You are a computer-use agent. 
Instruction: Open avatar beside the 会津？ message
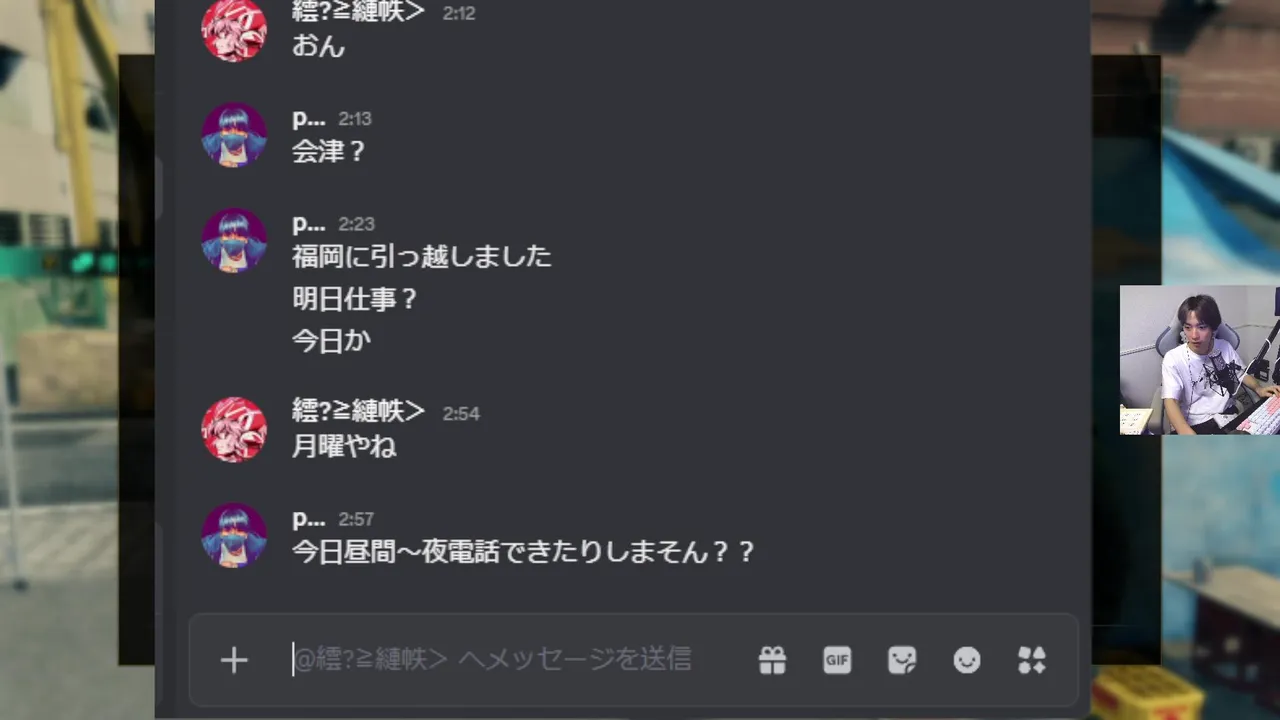234,135
